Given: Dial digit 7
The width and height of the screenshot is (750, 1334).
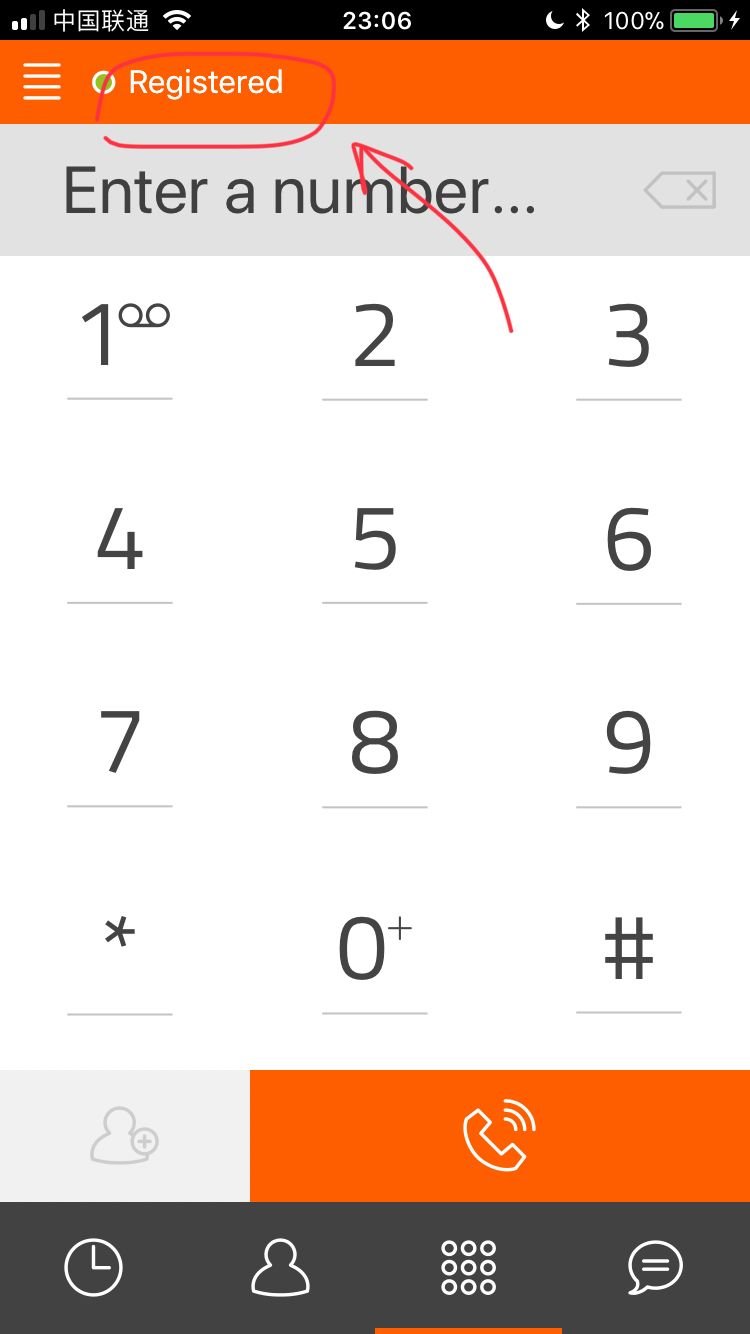Looking at the screenshot, I should [120, 745].
